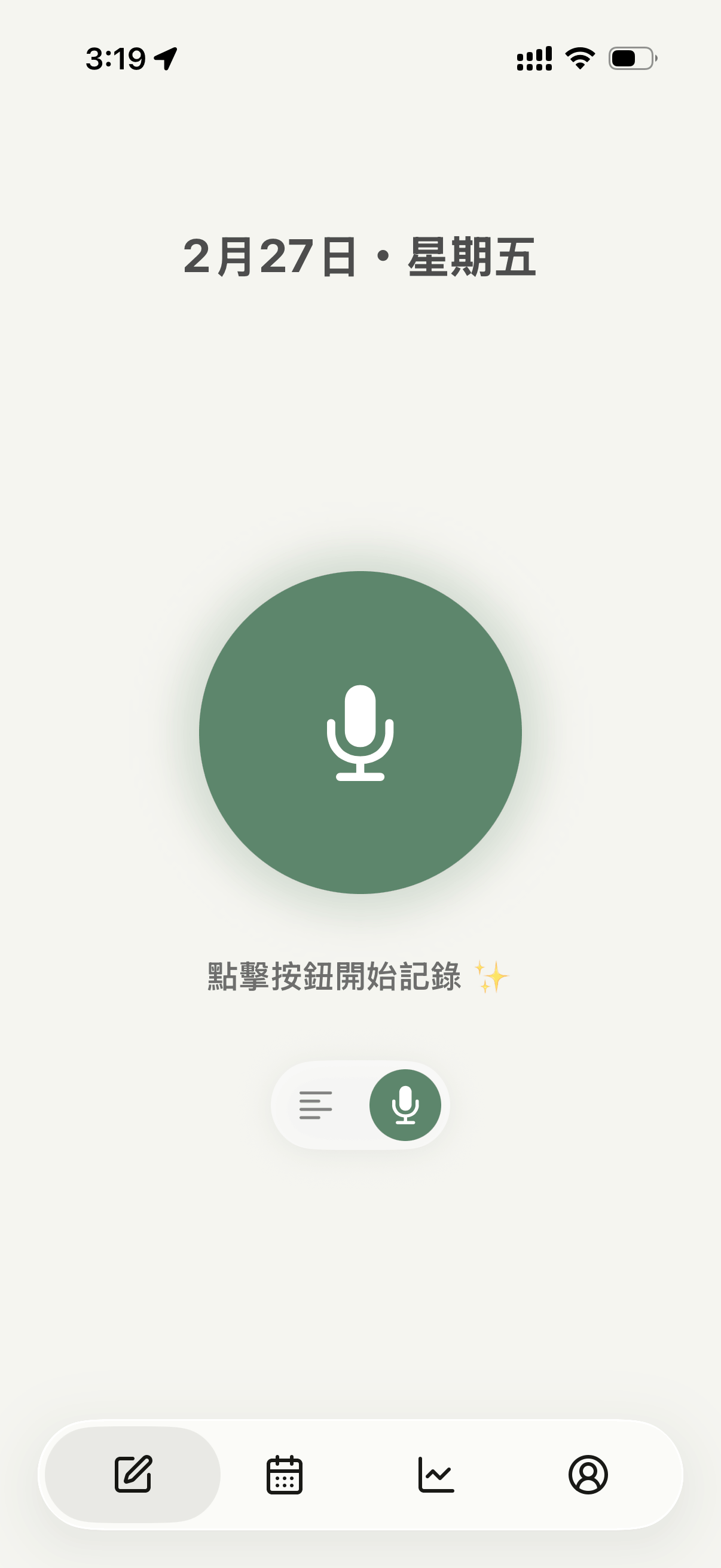Tap the battery indicator in the status bar
The width and height of the screenshot is (721, 1568).
(x=632, y=59)
